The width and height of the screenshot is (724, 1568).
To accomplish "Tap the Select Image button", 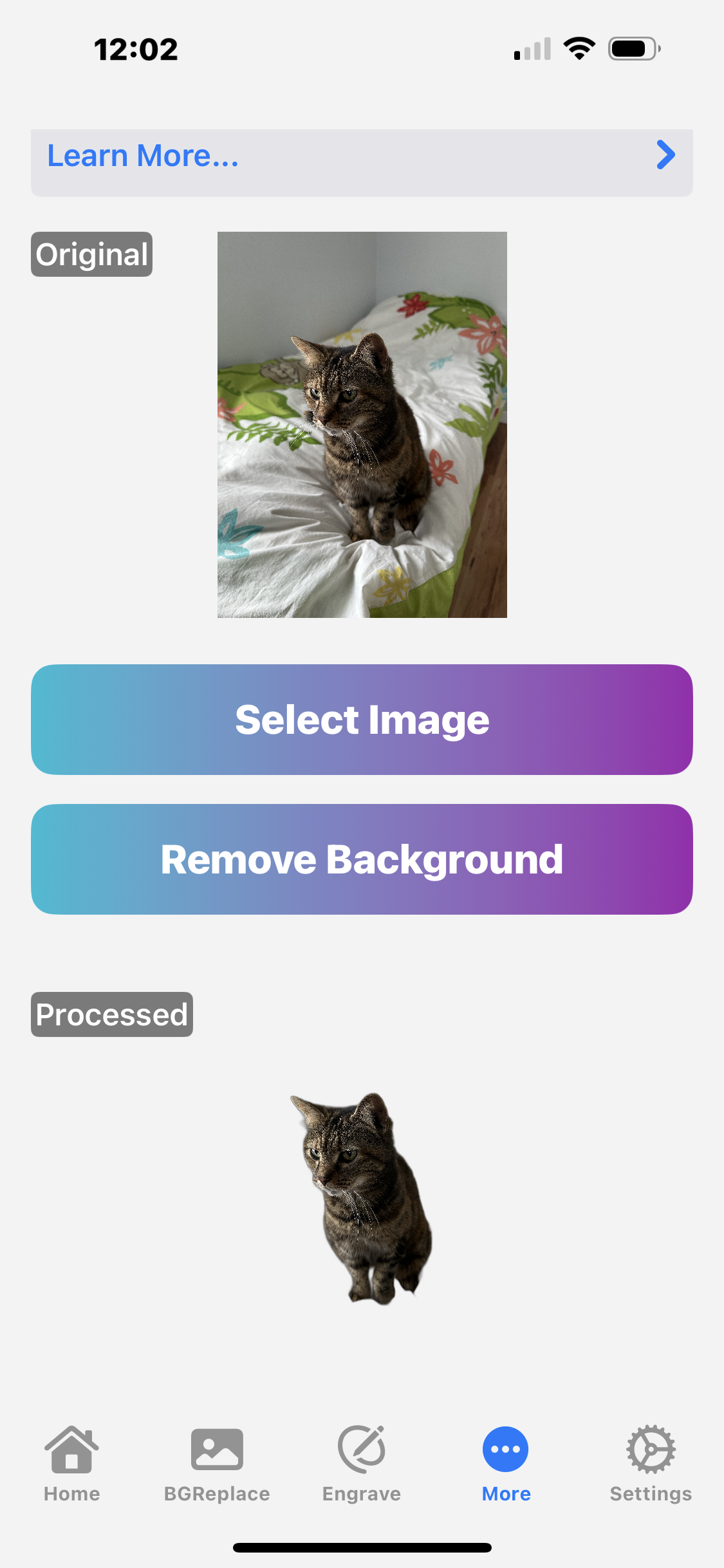I will (362, 720).
